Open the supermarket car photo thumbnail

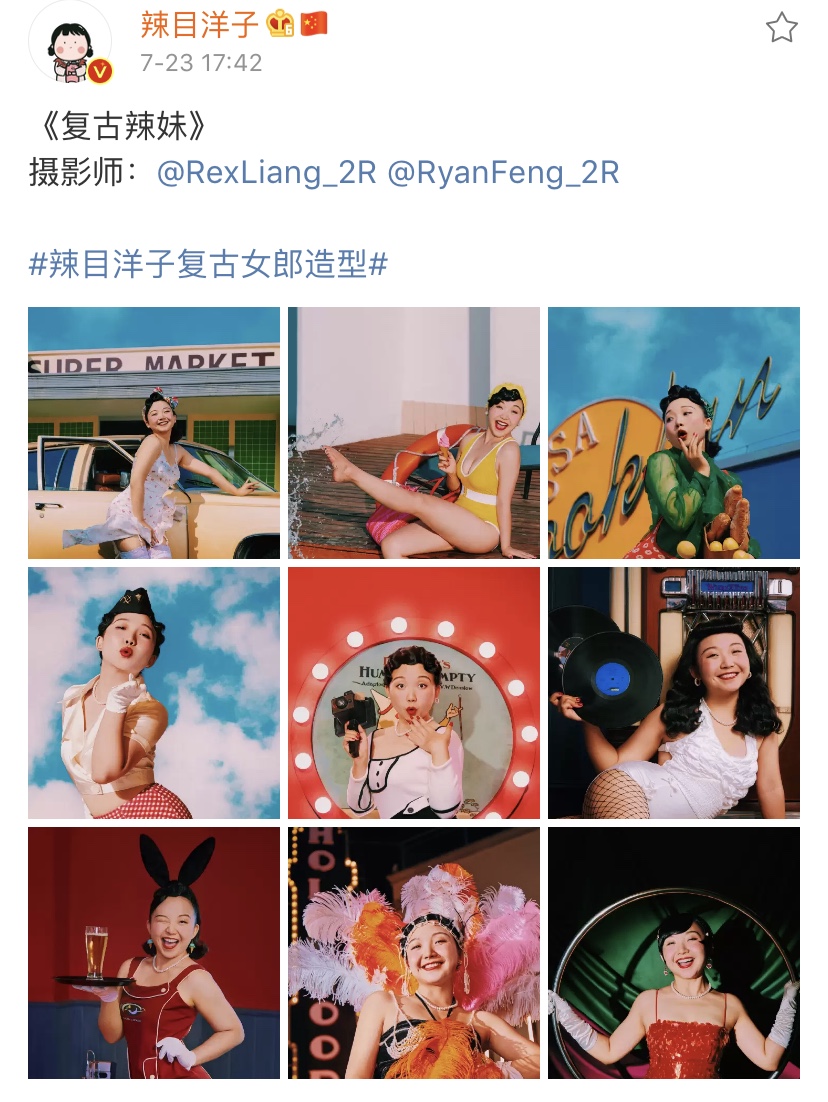point(153,432)
